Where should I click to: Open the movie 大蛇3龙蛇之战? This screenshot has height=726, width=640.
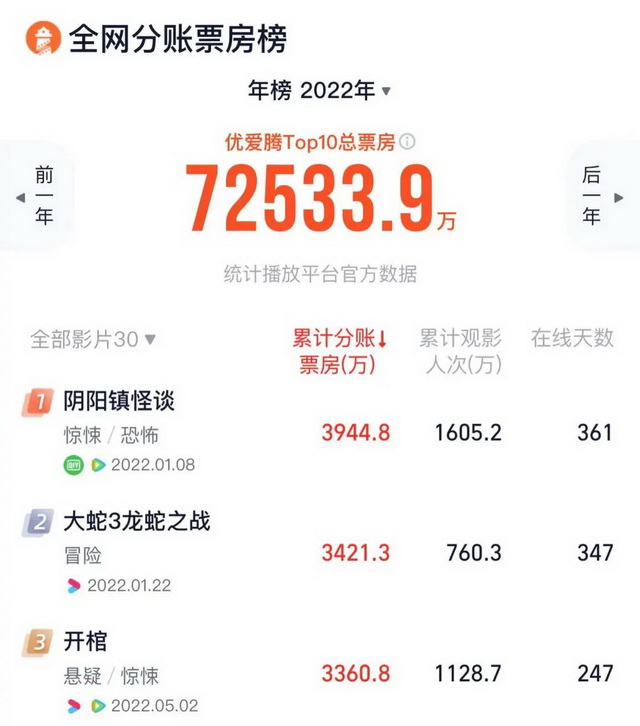(137, 521)
